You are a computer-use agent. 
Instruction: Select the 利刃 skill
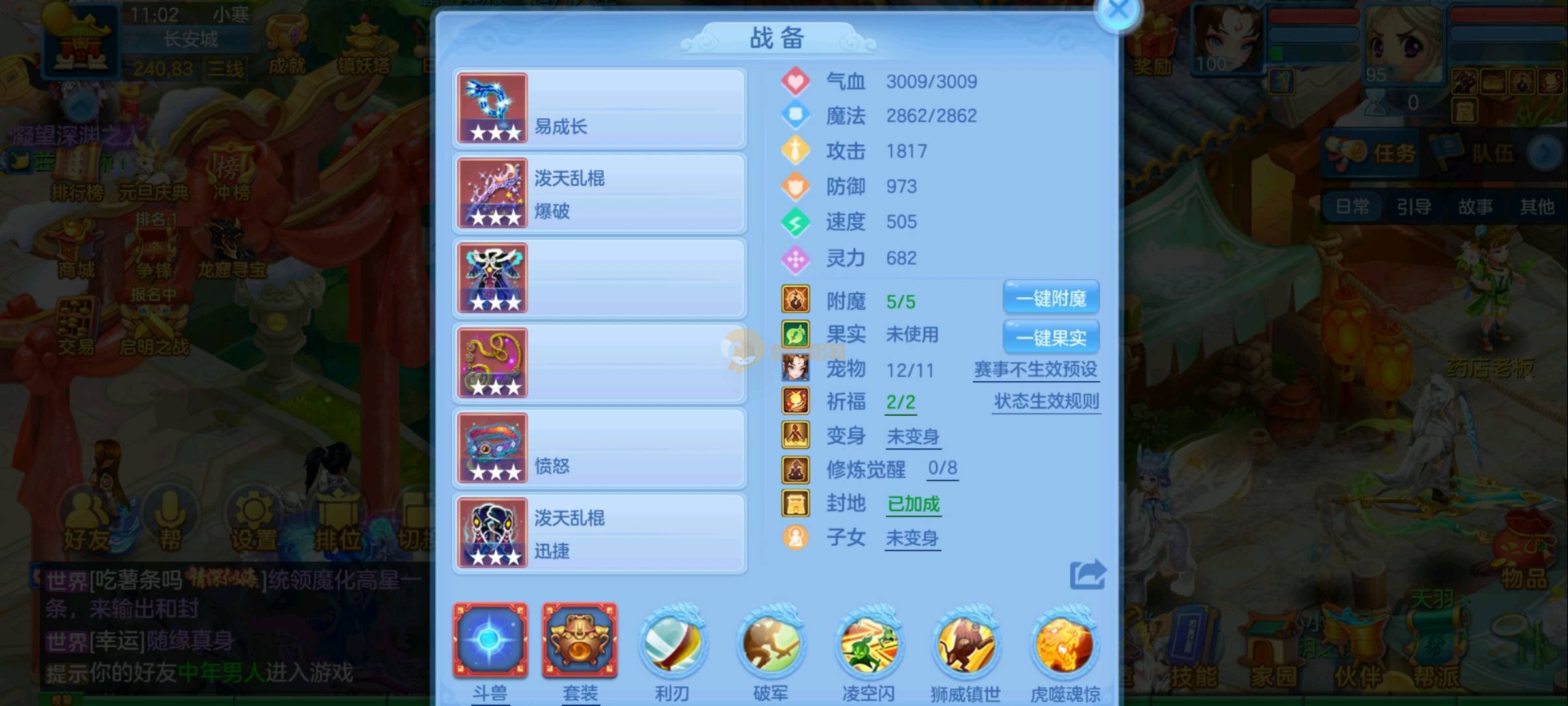(672, 644)
